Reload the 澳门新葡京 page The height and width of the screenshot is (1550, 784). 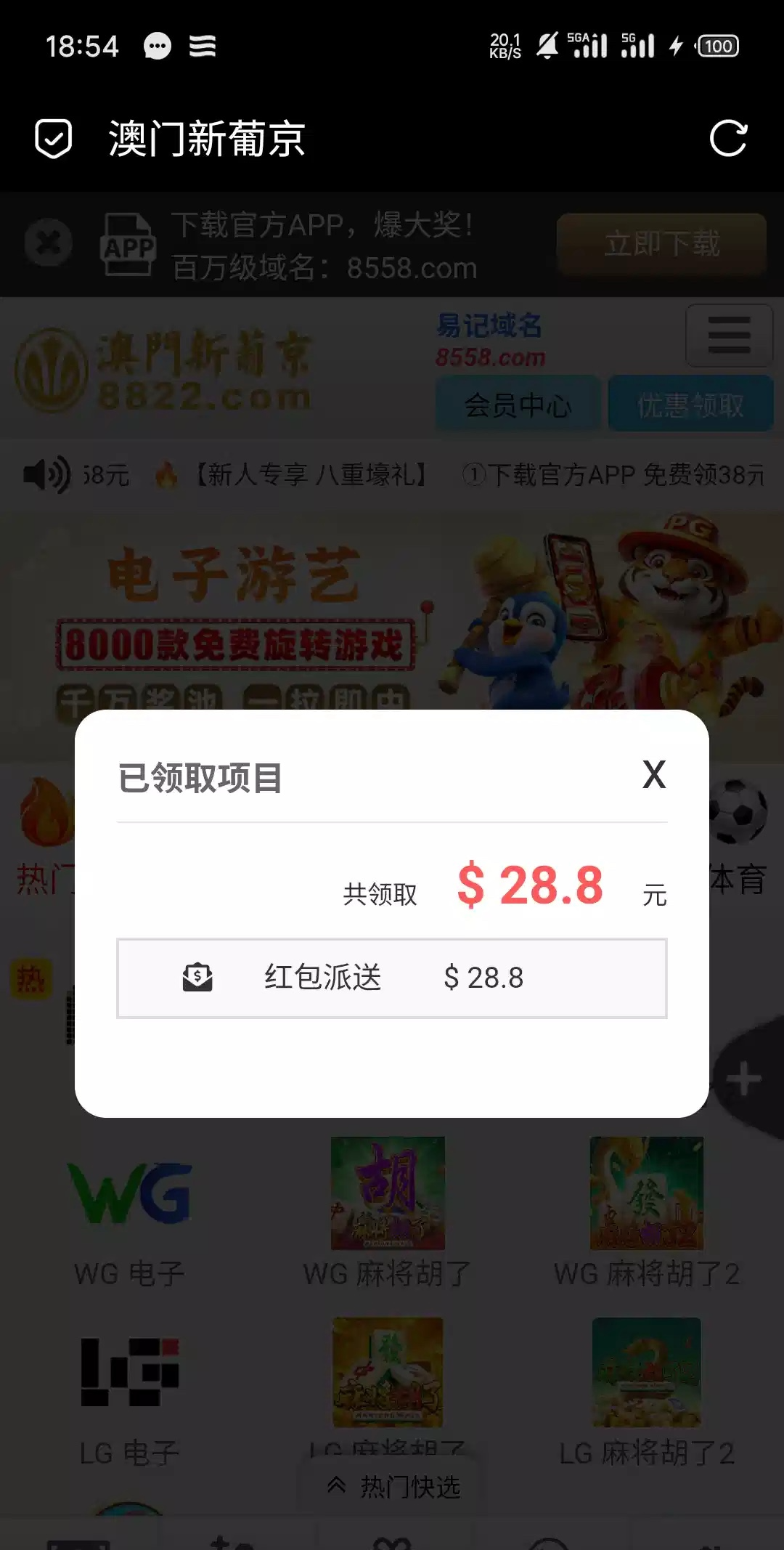pos(728,138)
